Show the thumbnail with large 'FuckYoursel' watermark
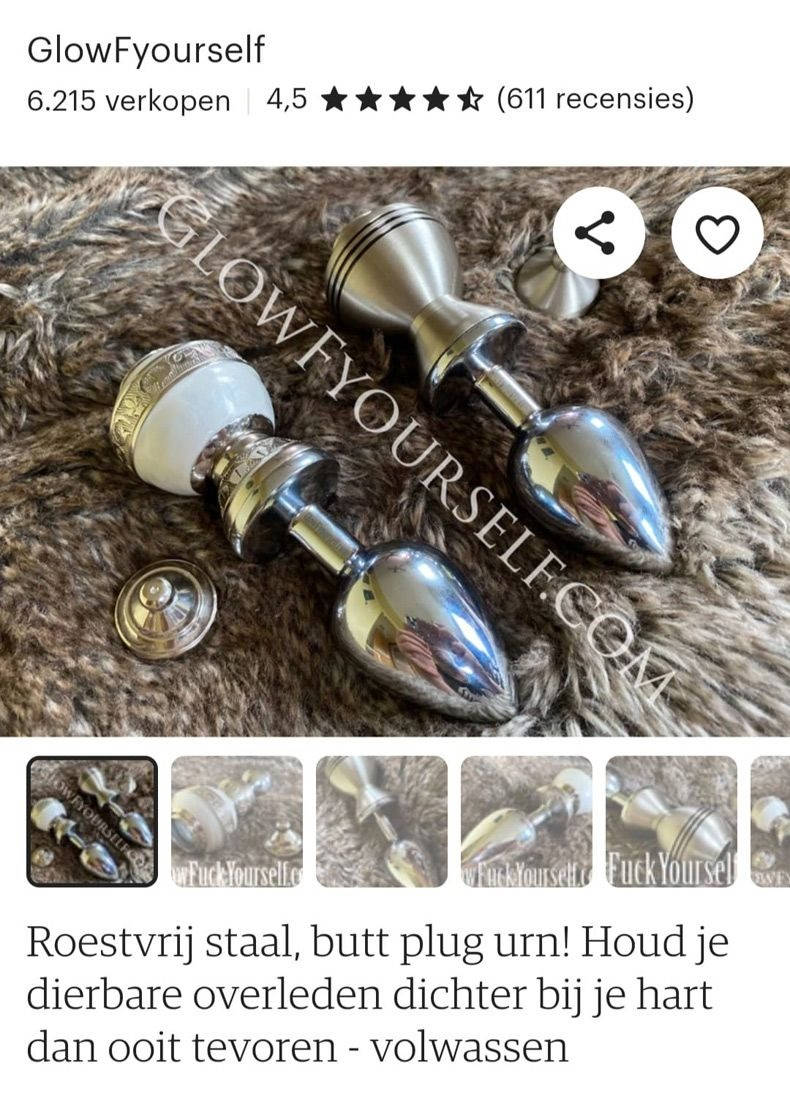 pos(671,821)
